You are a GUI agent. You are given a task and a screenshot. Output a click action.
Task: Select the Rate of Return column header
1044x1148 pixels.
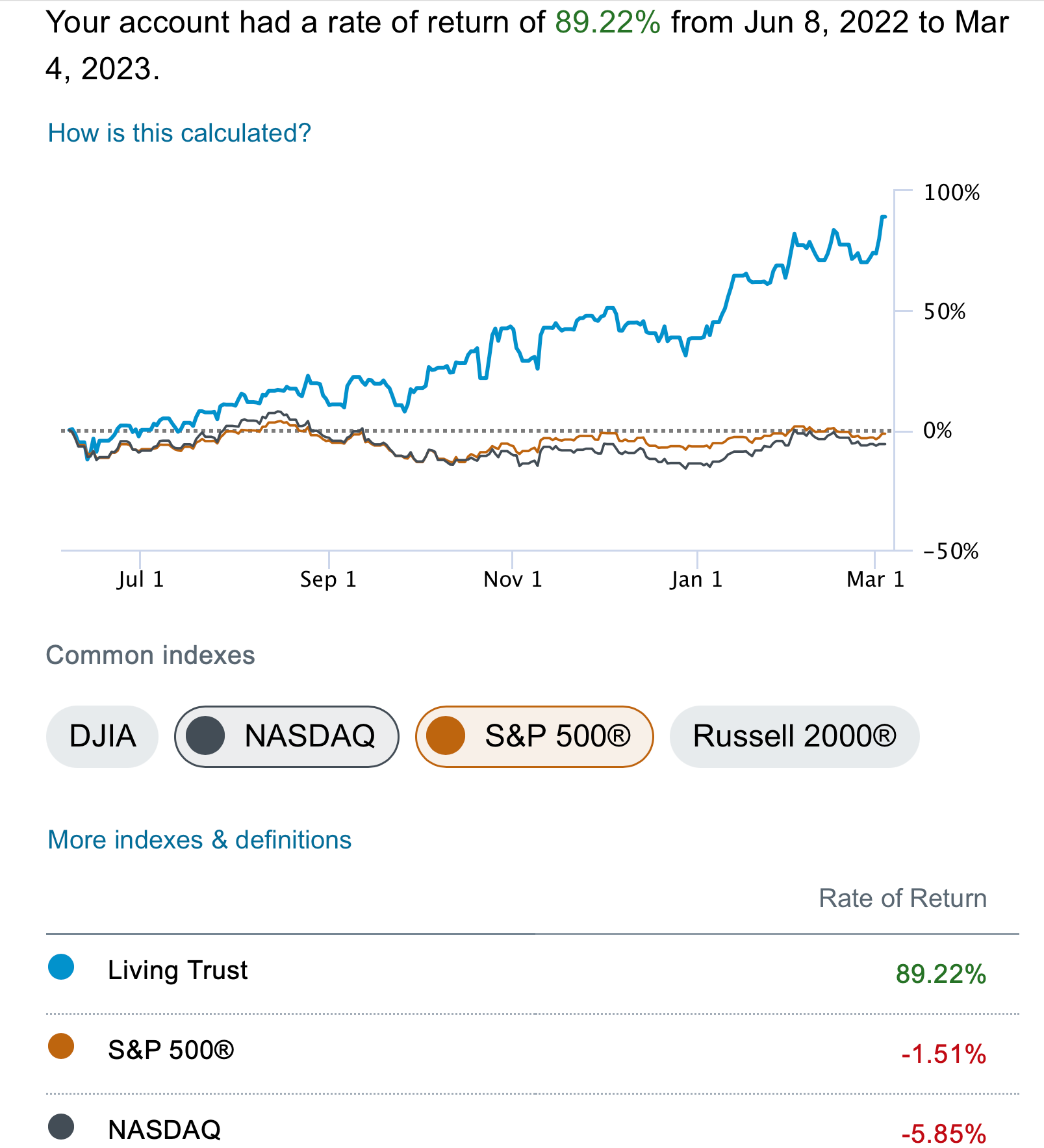click(x=902, y=899)
